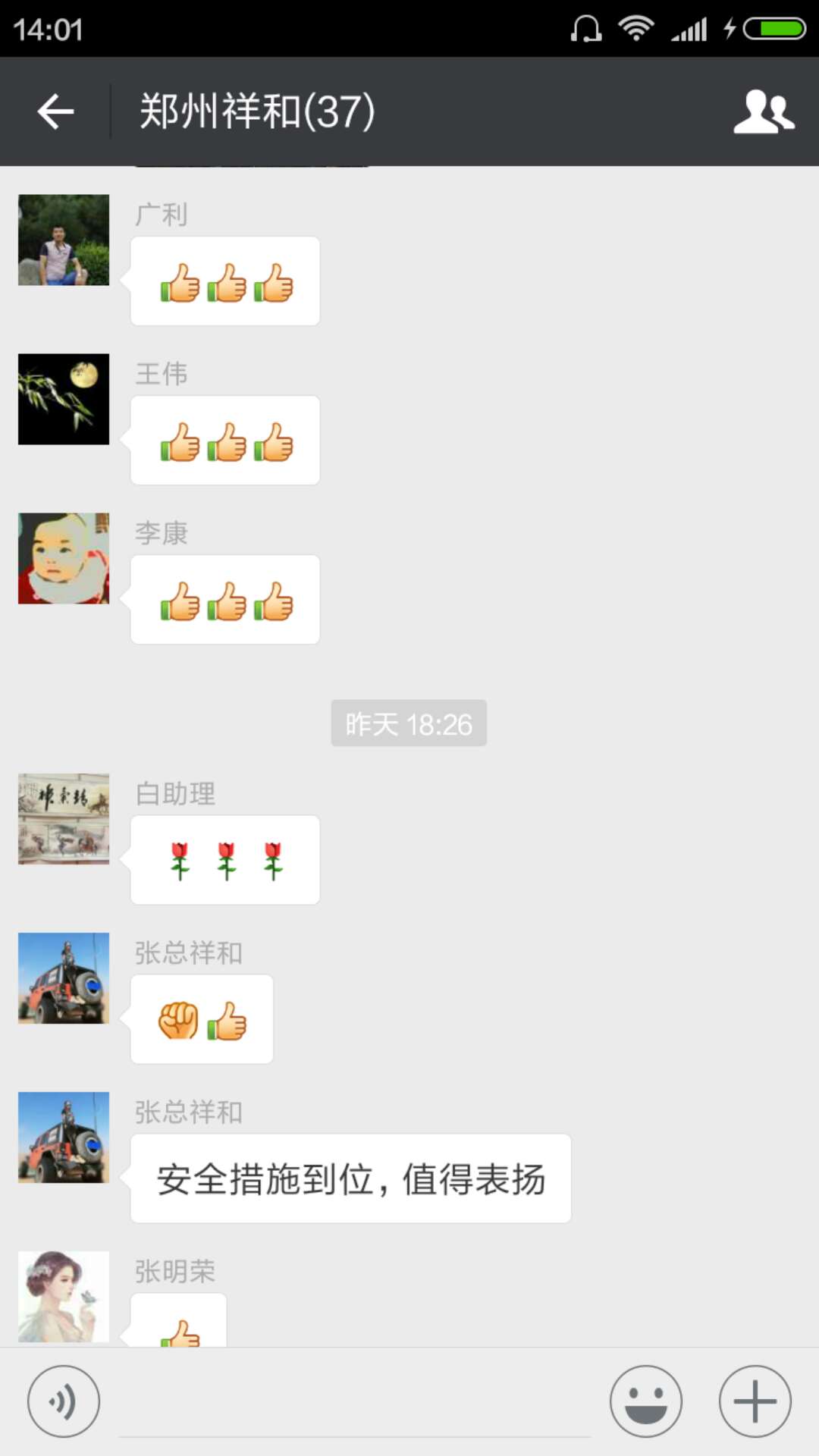Open 王伟's profile avatar
The height and width of the screenshot is (1456, 819).
coord(64,399)
